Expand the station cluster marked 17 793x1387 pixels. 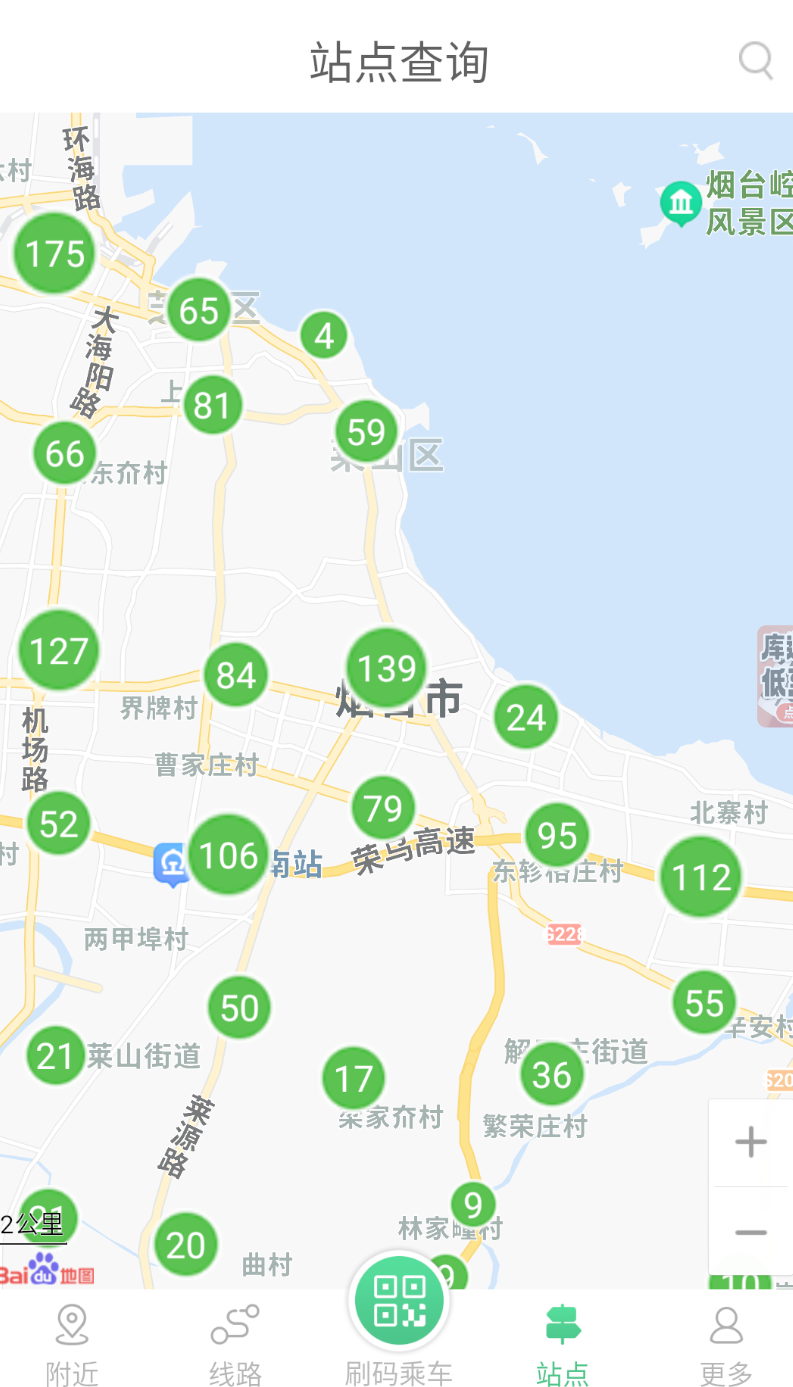tap(354, 1078)
